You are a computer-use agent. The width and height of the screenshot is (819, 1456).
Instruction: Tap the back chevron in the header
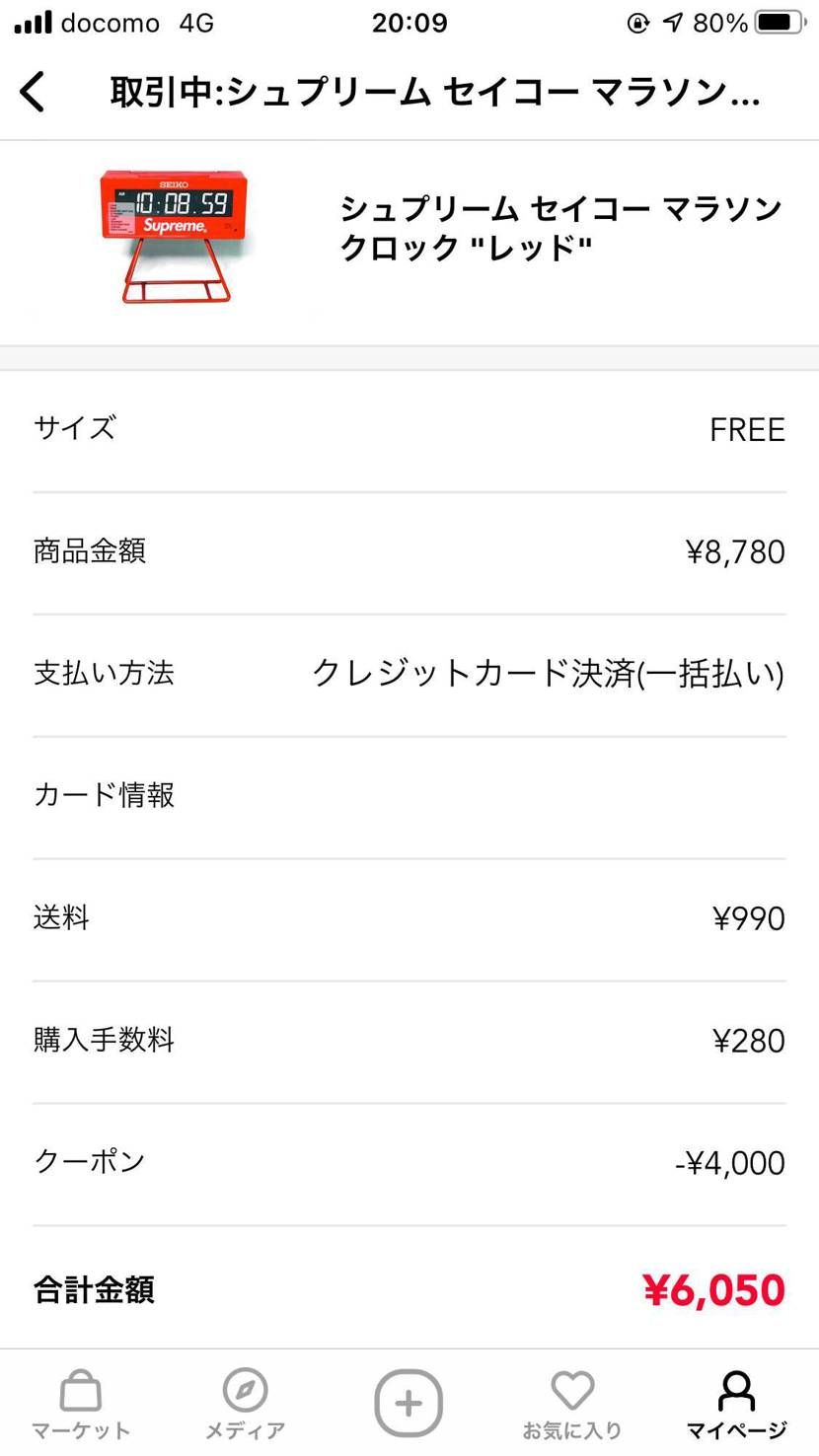coord(33,91)
